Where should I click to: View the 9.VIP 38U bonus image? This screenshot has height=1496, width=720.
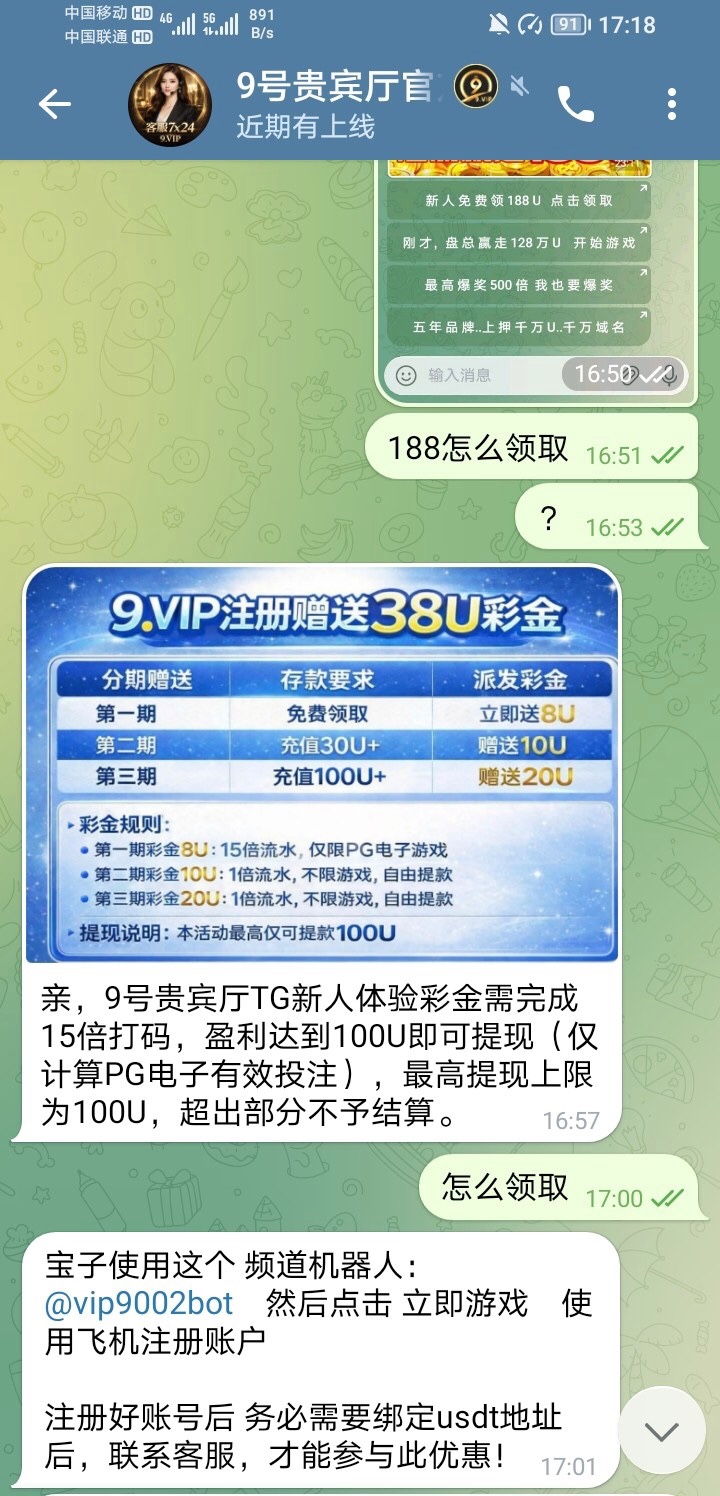(x=321, y=765)
